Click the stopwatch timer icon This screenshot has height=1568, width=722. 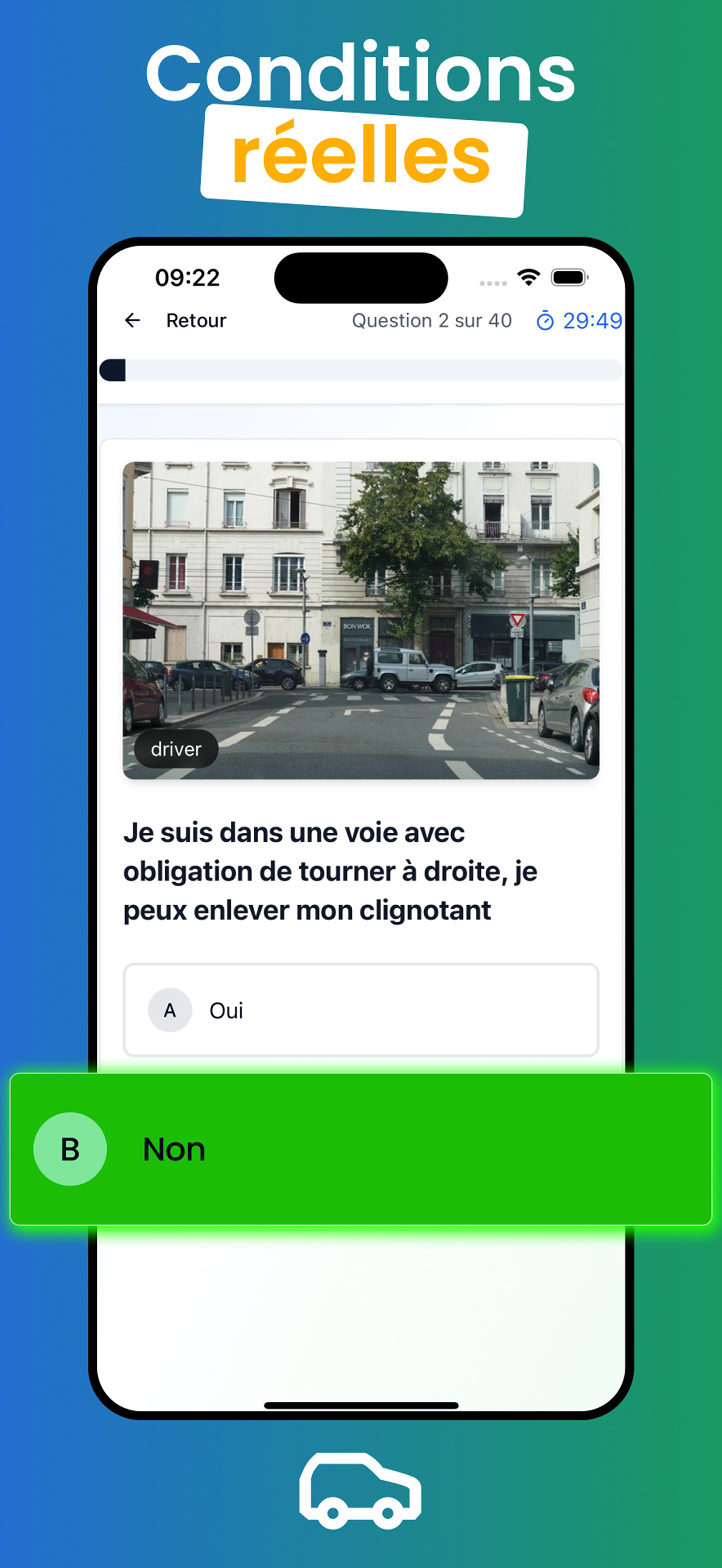545,320
